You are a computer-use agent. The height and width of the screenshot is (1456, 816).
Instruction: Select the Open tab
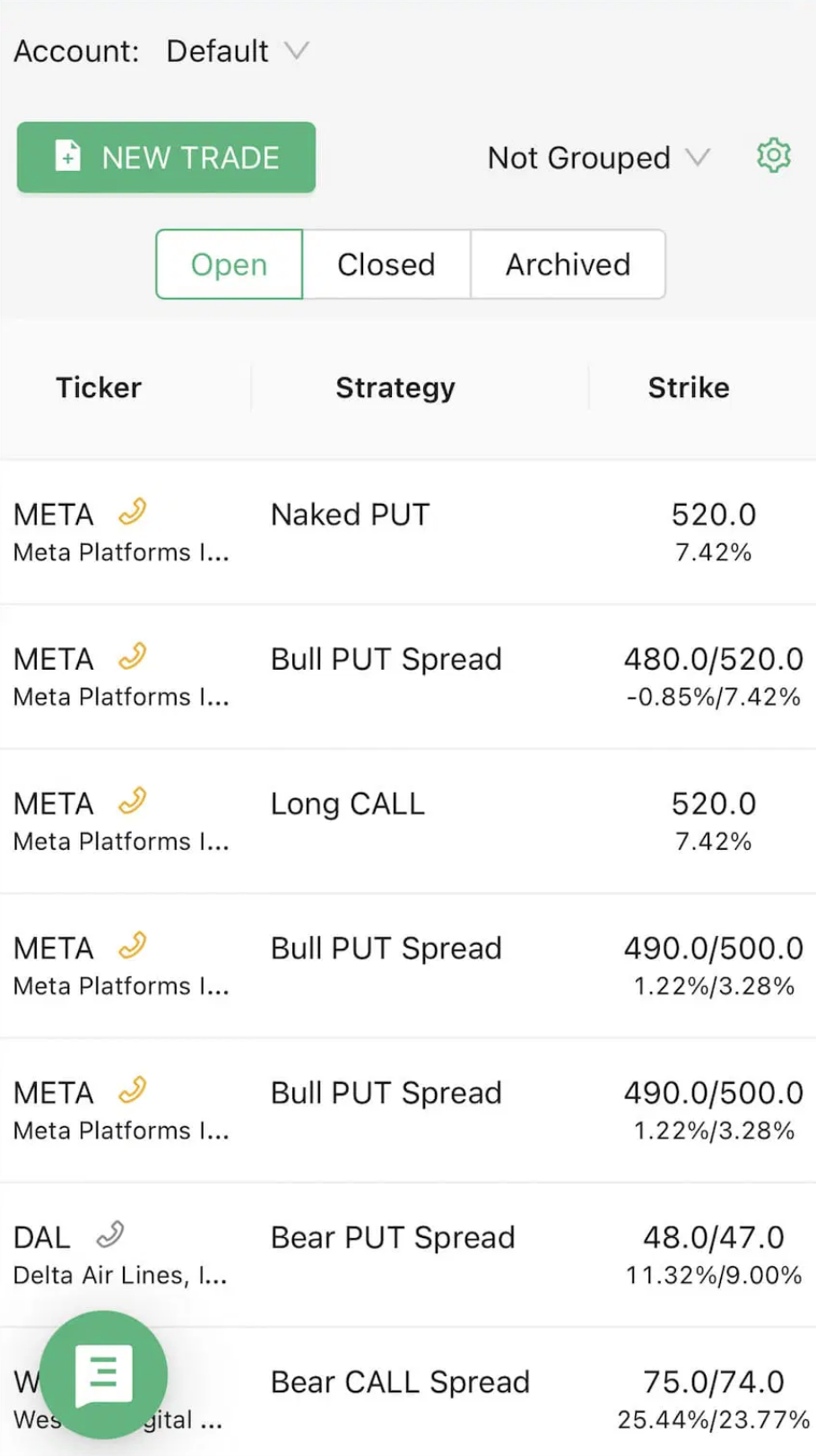coord(230,264)
